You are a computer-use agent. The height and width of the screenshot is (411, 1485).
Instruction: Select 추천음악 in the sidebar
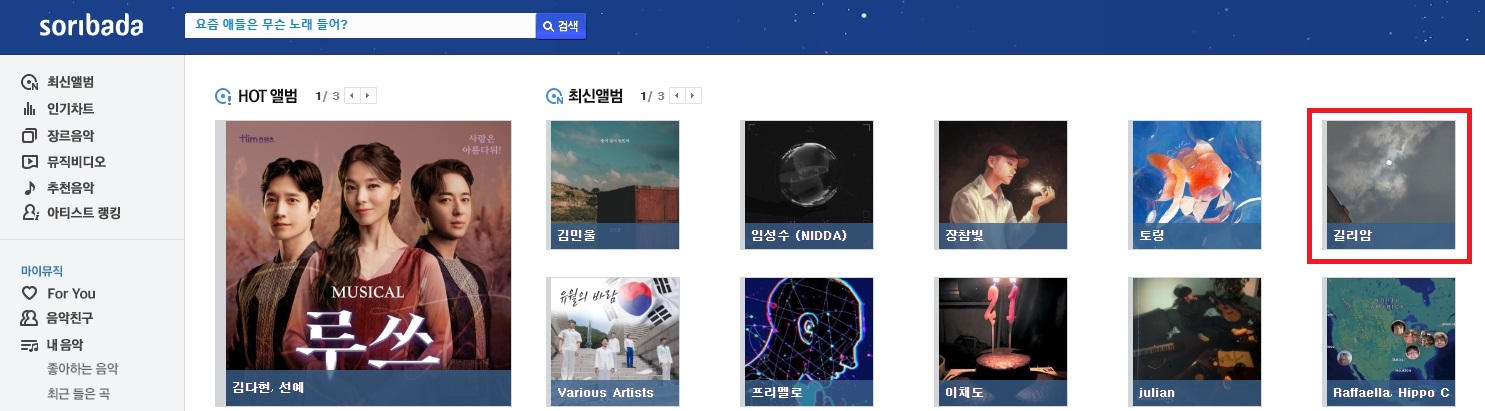pos(70,187)
